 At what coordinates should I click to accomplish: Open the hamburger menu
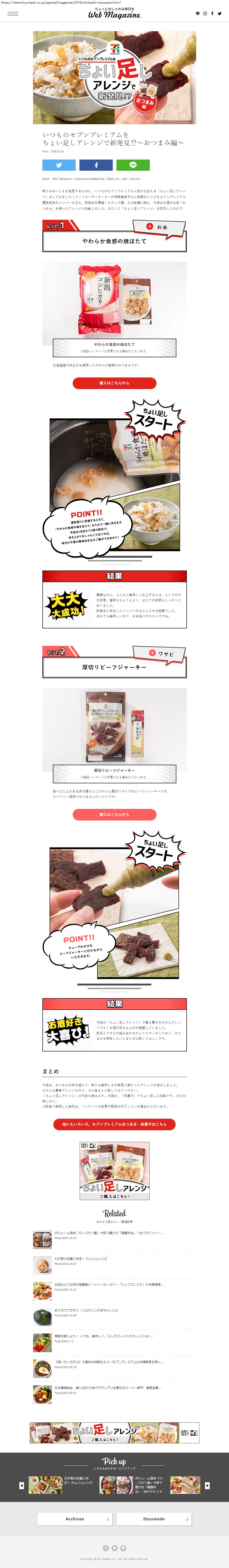click(12, 13)
